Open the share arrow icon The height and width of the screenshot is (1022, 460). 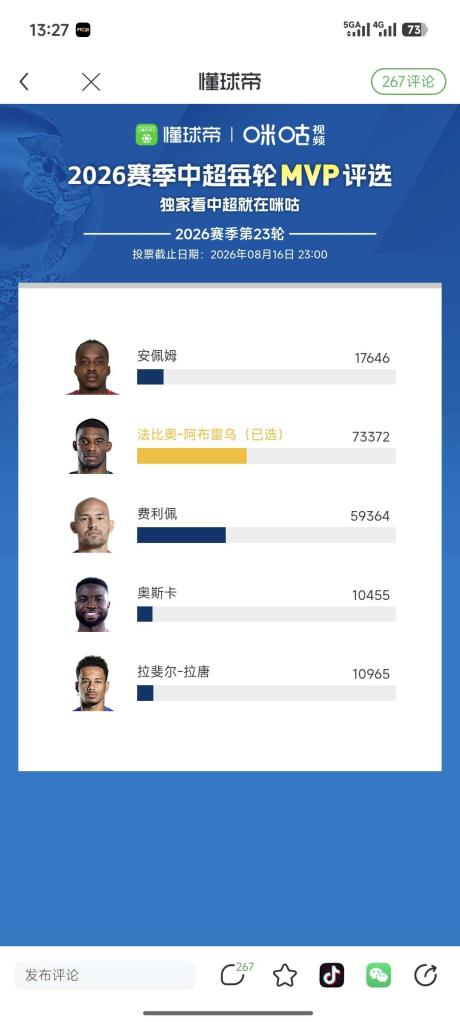425,975
